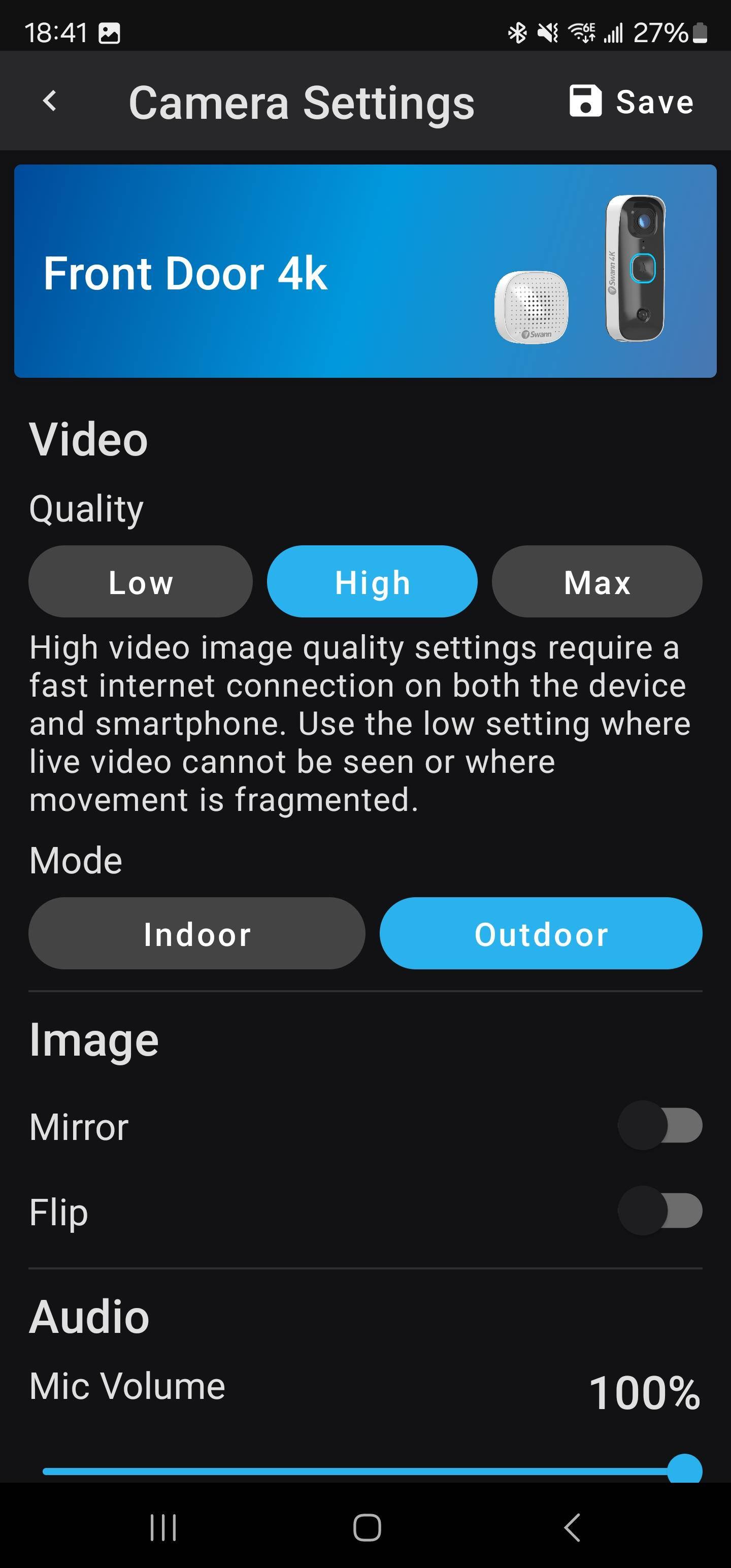Go to the phone home screen
The height and width of the screenshot is (1568, 731).
click(367, 1527)
